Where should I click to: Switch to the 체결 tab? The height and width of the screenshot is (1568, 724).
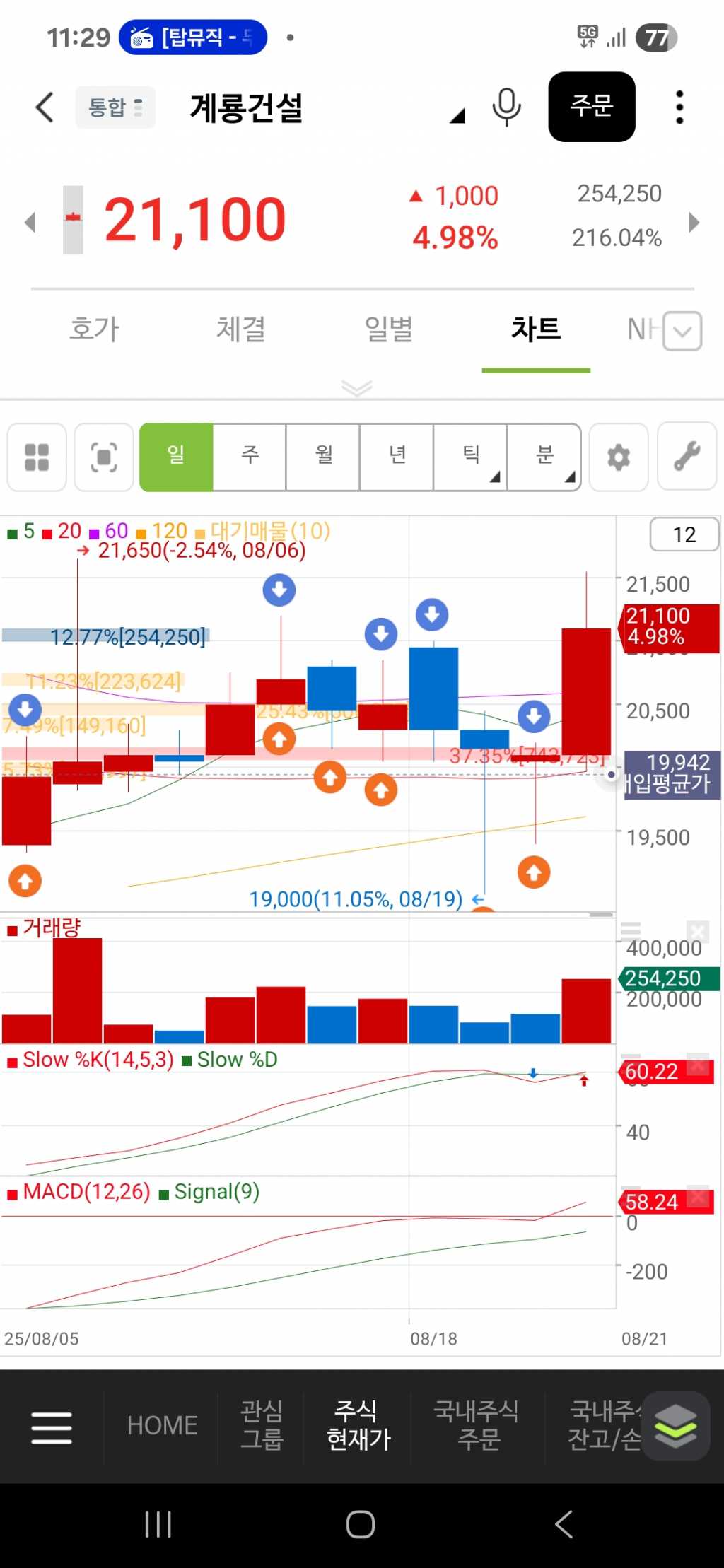pyautogui.click(x=241, y=329)
